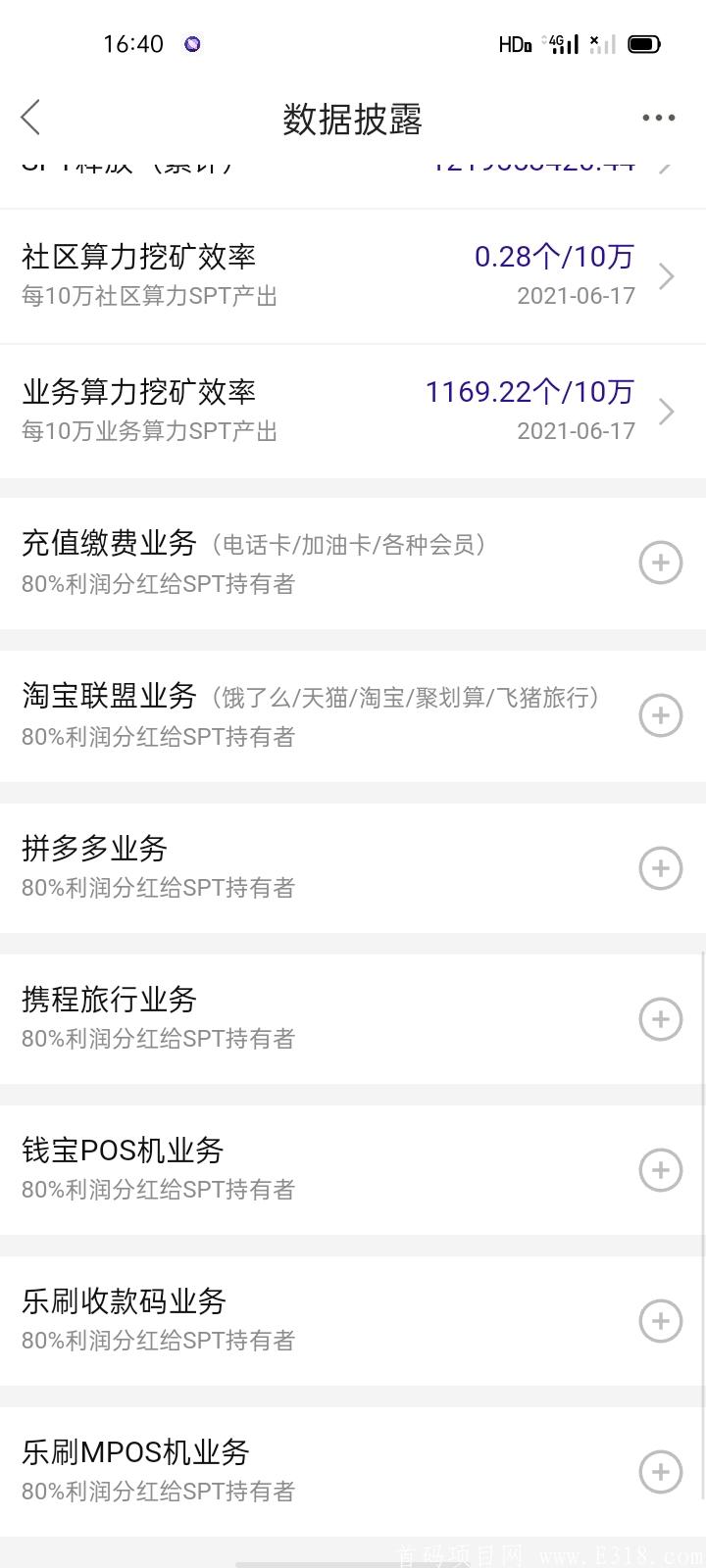Expand the 携程旅行业务 section
The height and width of the screenshot is (1568, 706).
pyautogui.click(x=661, y=1019)
